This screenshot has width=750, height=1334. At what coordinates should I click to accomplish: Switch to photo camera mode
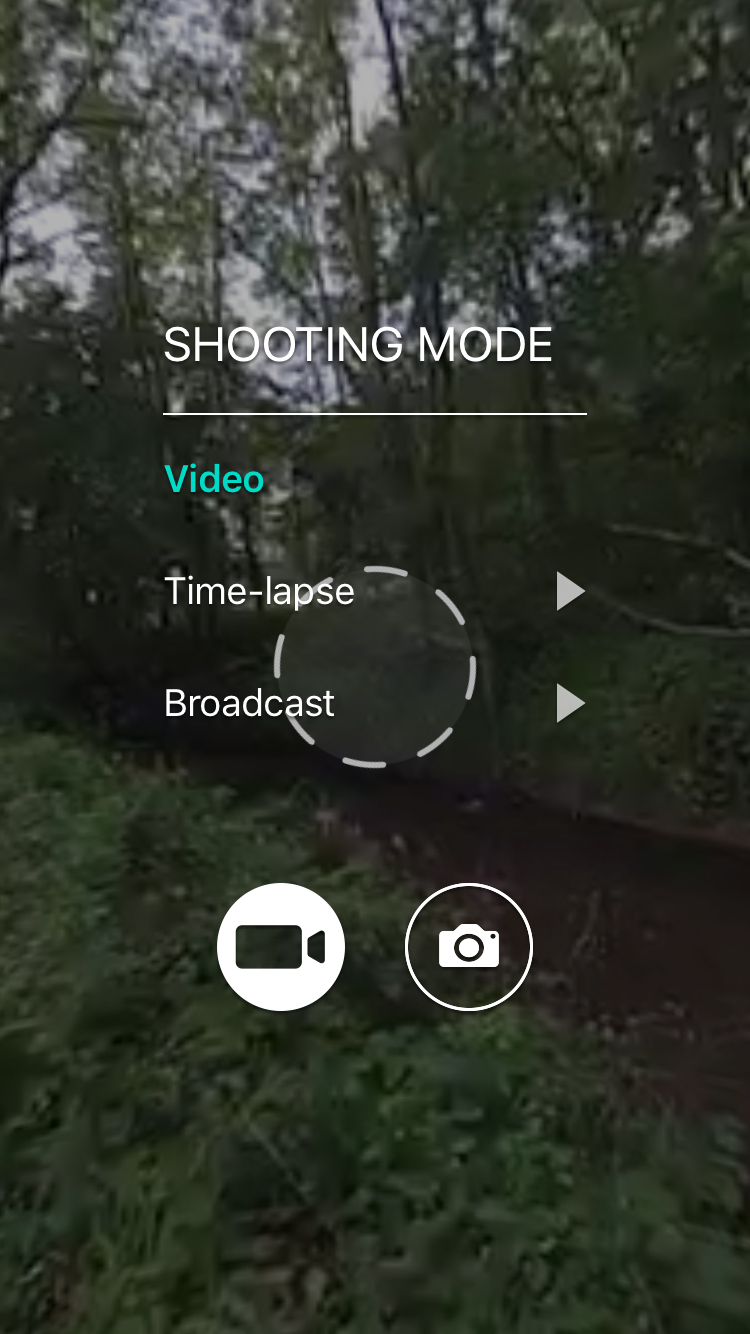[x=469, y=947]
